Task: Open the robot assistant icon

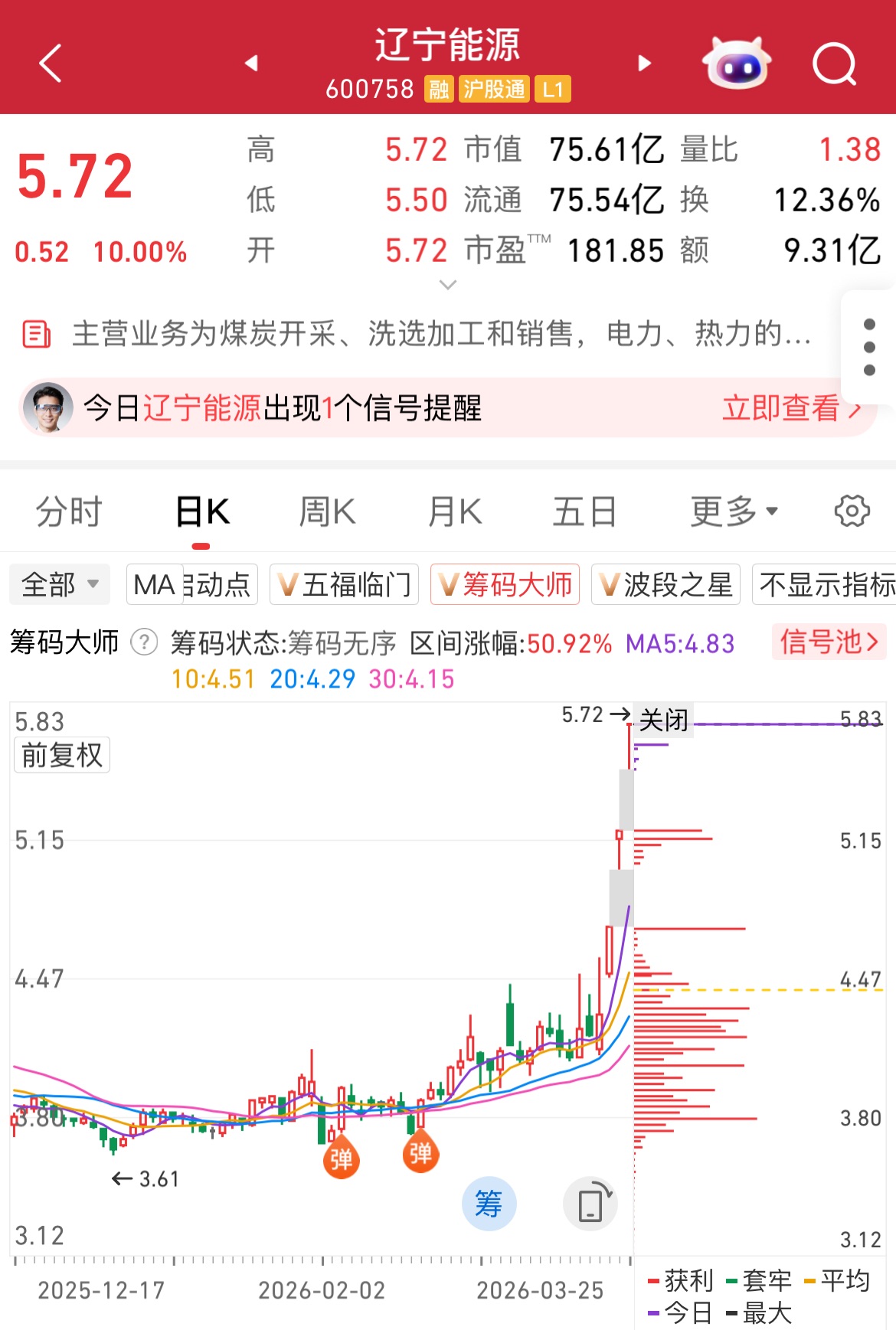Action: tap(737, 64)
